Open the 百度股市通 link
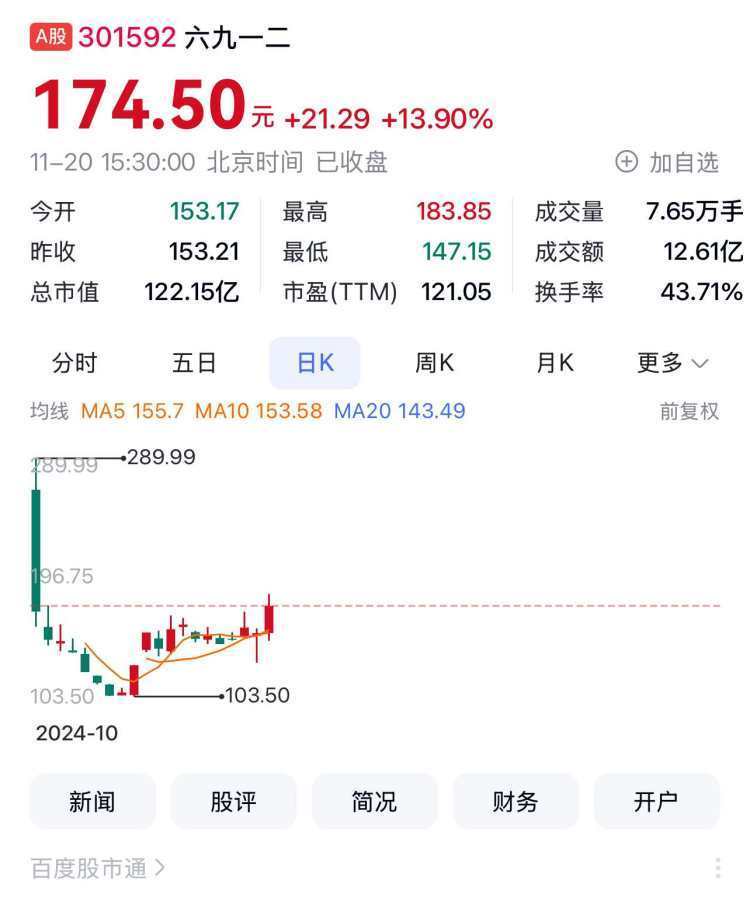 [x=98, y=868]
